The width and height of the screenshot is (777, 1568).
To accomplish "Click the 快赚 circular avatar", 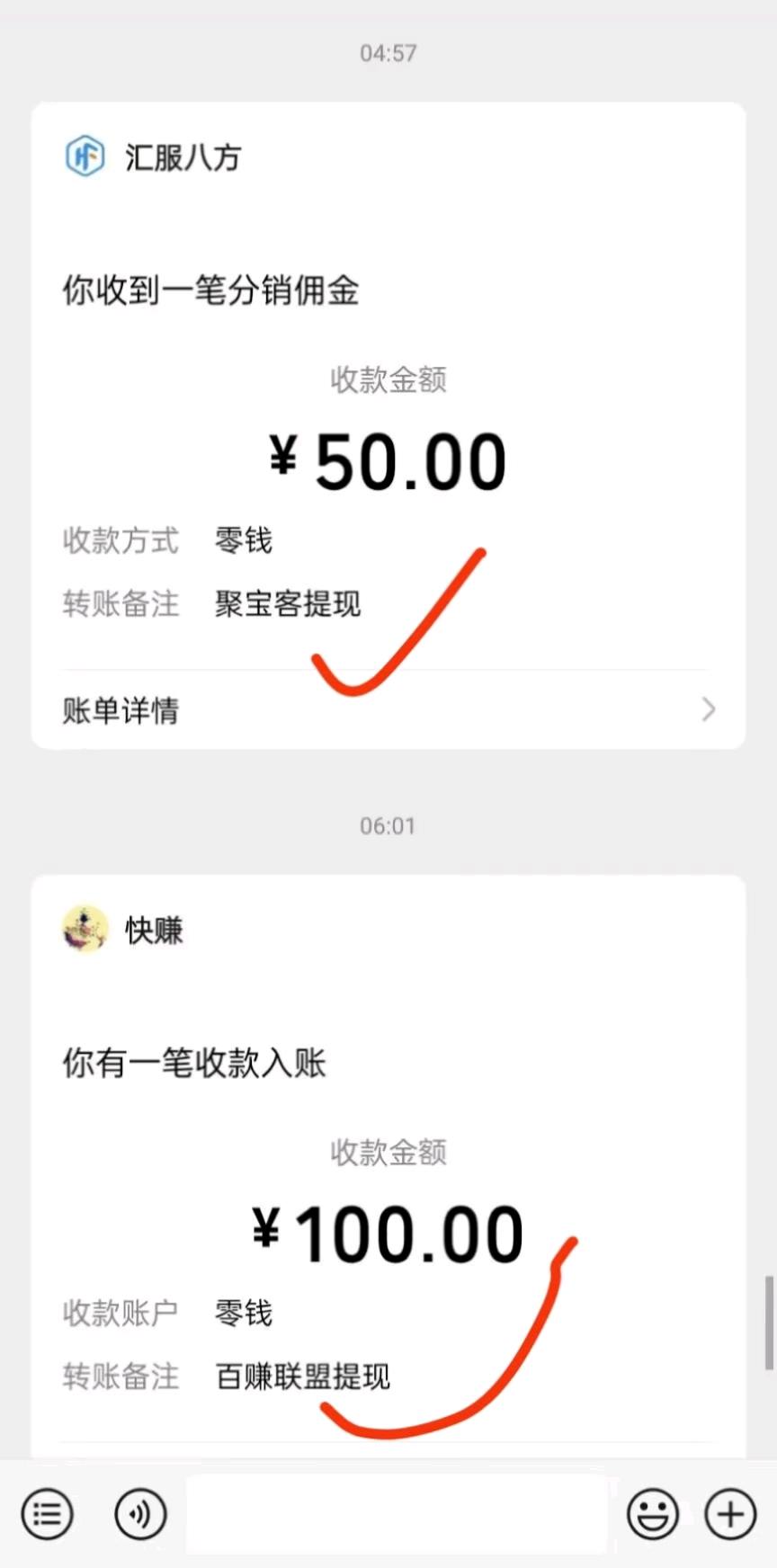I will point(85,931).
